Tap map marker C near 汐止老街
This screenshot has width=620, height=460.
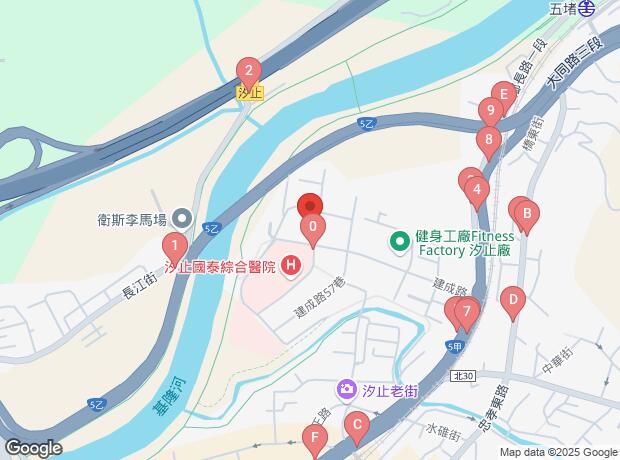(355, 425)
